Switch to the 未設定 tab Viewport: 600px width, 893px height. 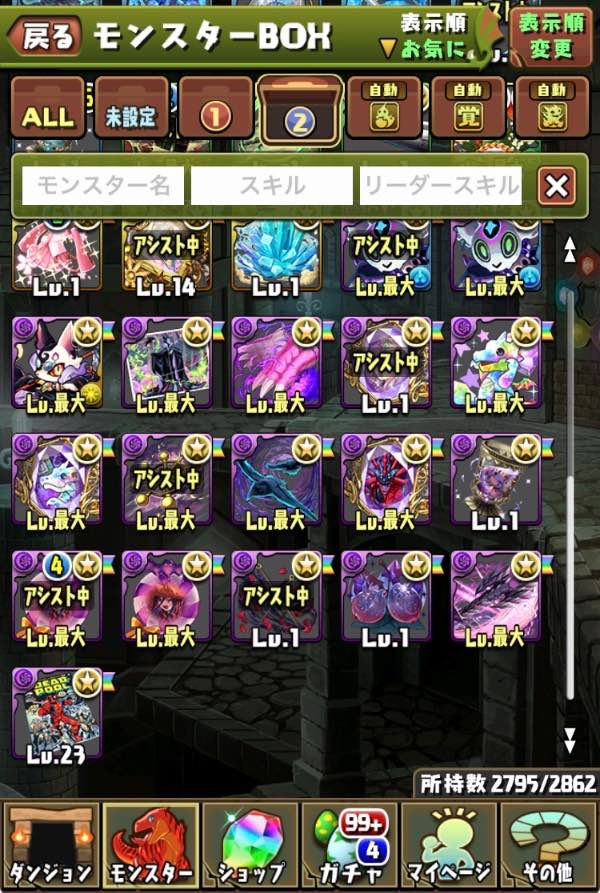click(132, 113)
